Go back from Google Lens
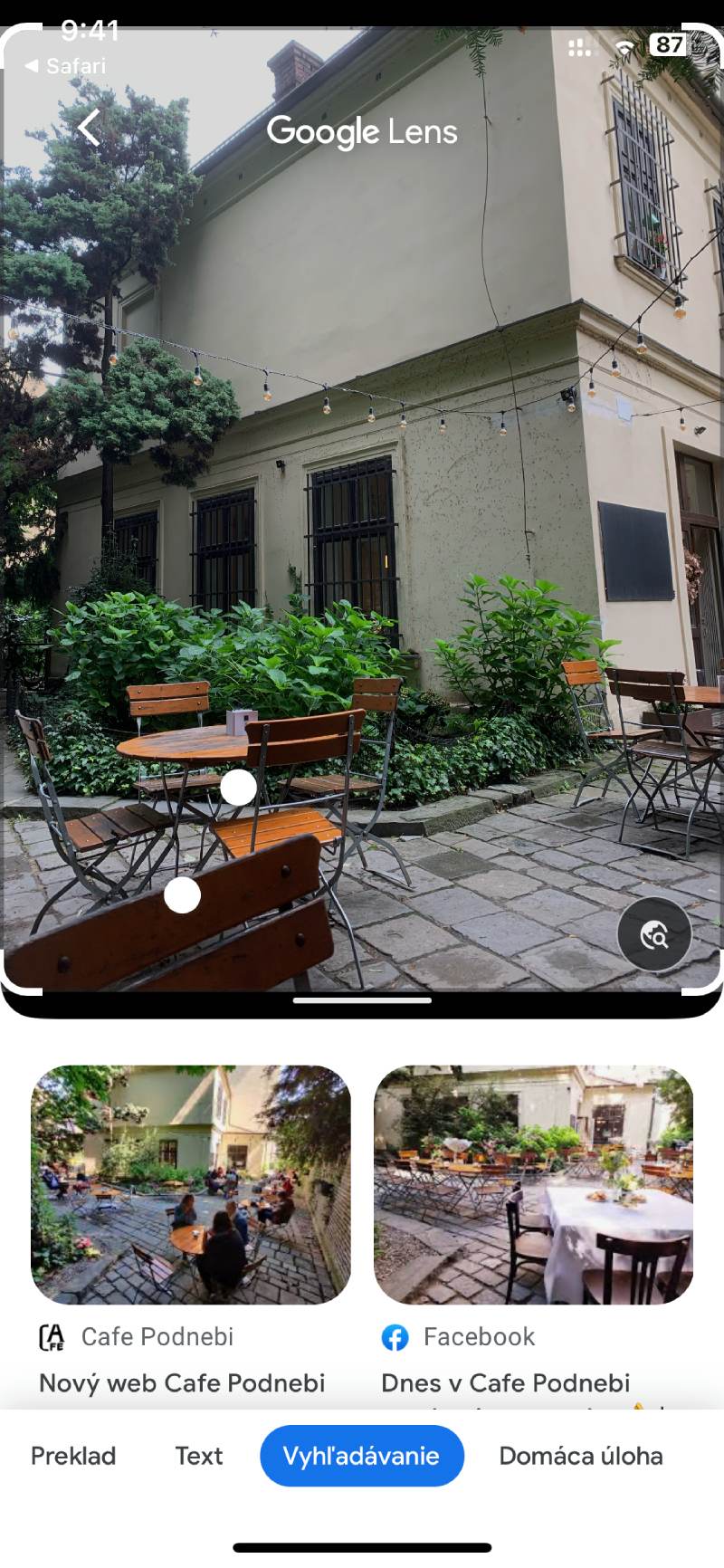724x1568 pixels. tap(88, 129)
